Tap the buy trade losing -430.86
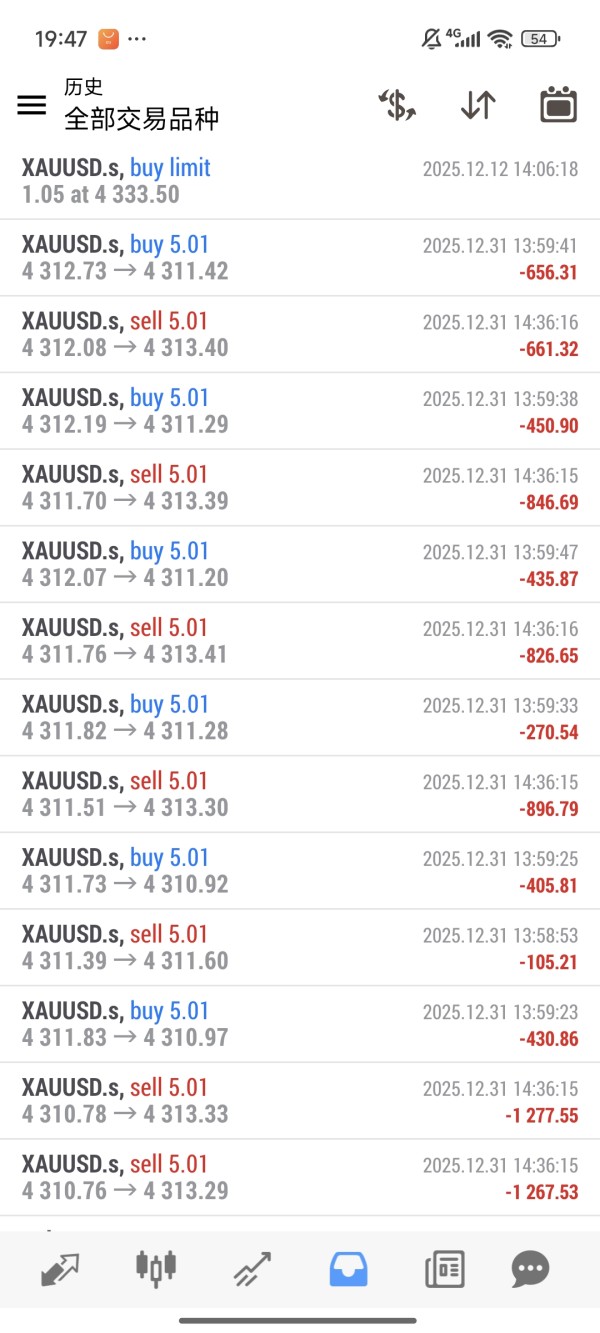 [300, 1025]
